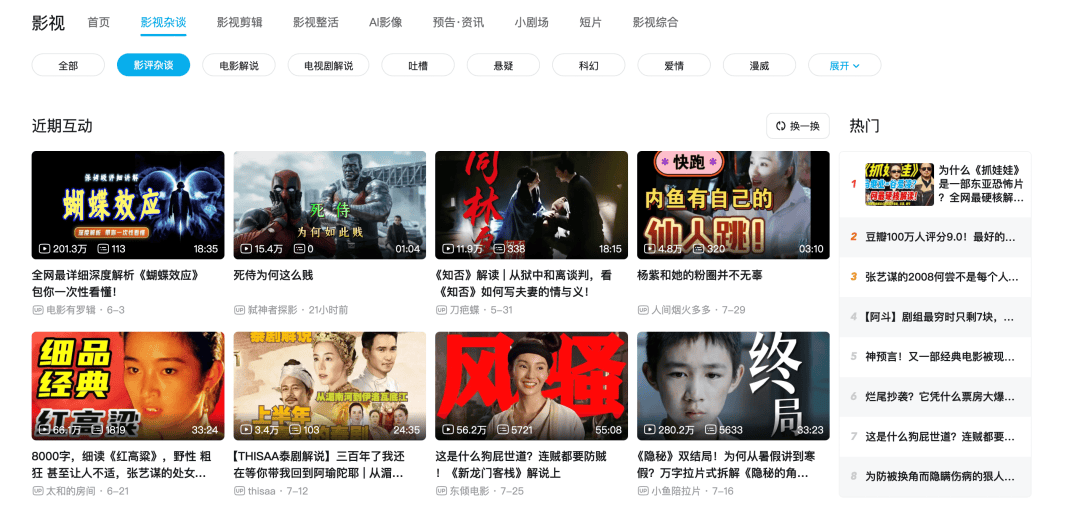The height and width of the screenshot is (514, 1080).
Task: Play the 死侍为何这么贱 video
Action: (x=329, y=205)
